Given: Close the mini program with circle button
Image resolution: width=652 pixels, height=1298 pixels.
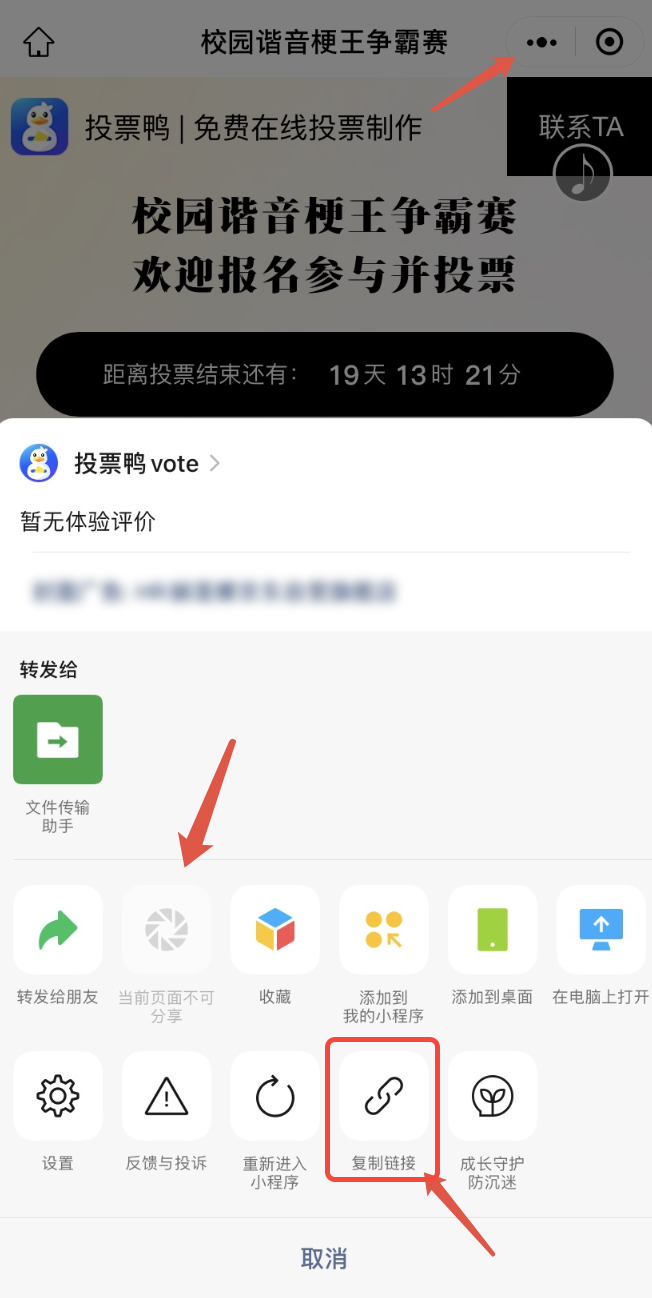Looking at the screenshot, I should tap(609, 42).
